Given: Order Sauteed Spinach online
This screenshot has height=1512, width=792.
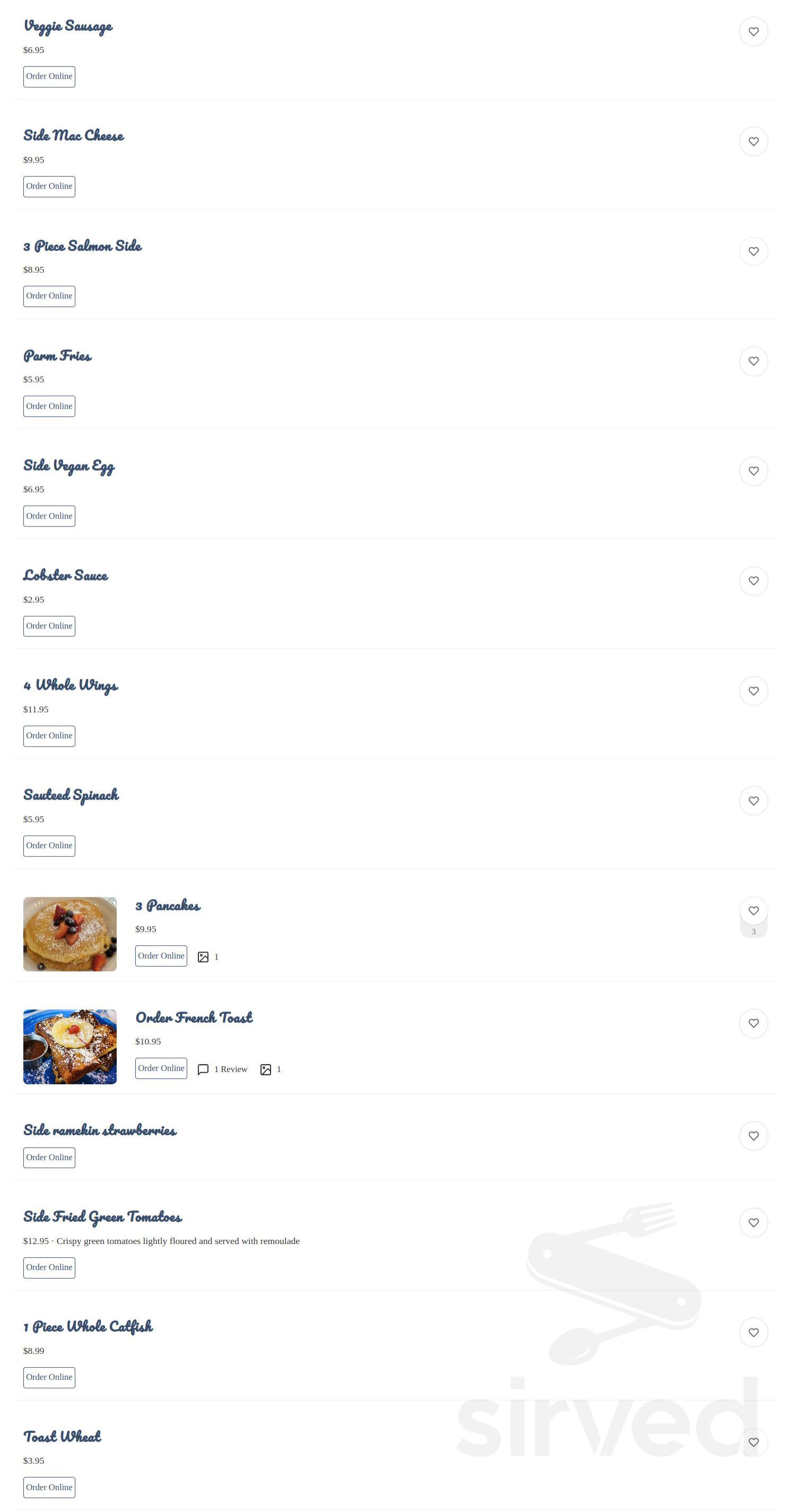Looking at the screenshot, I should (49, 845).
